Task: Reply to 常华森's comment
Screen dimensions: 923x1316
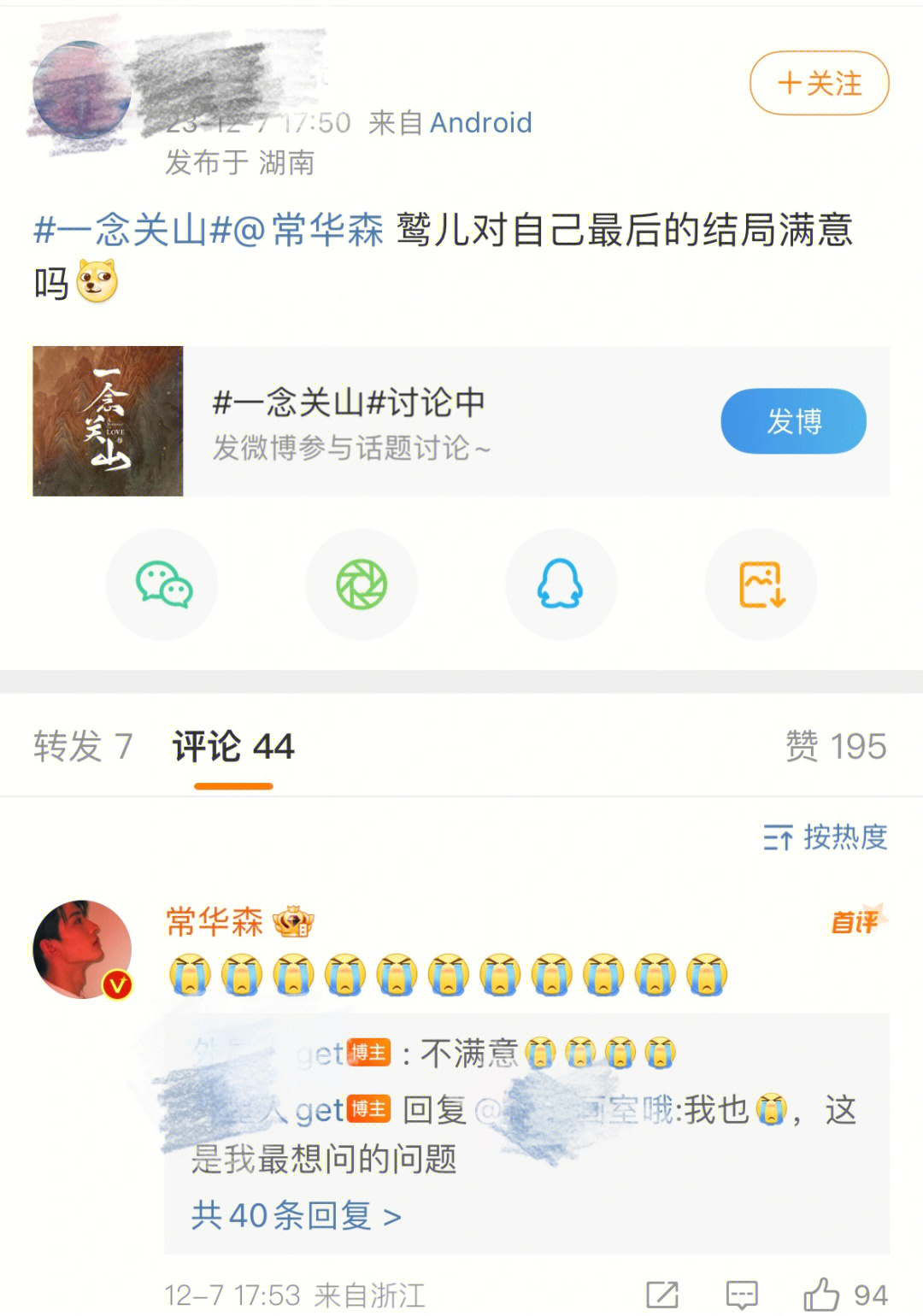Action: (x=741, y=1295)
